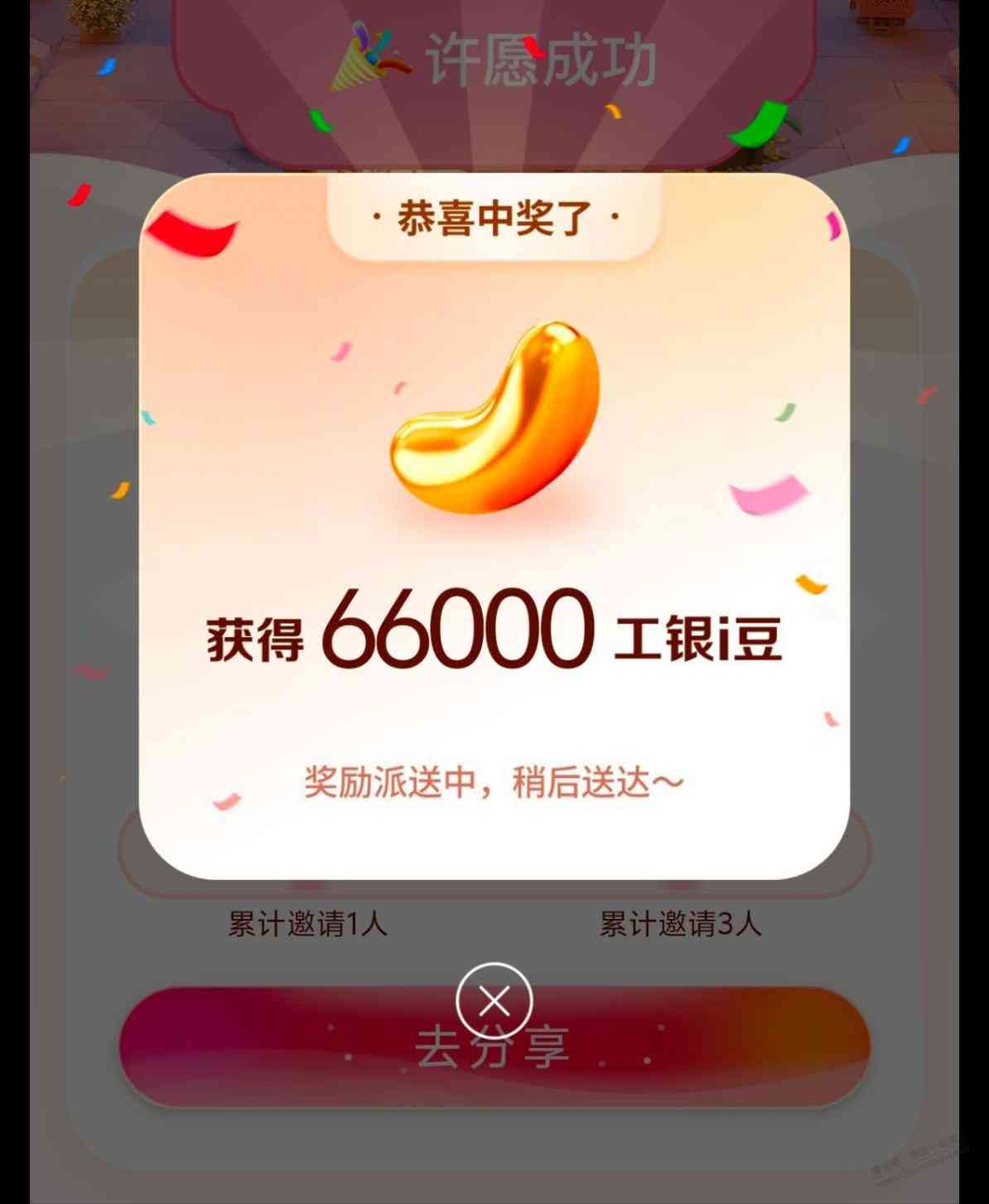Close the prize popup with the X
The image size is (989, 1204).
pyautogui.click(x=494, y=1002)
